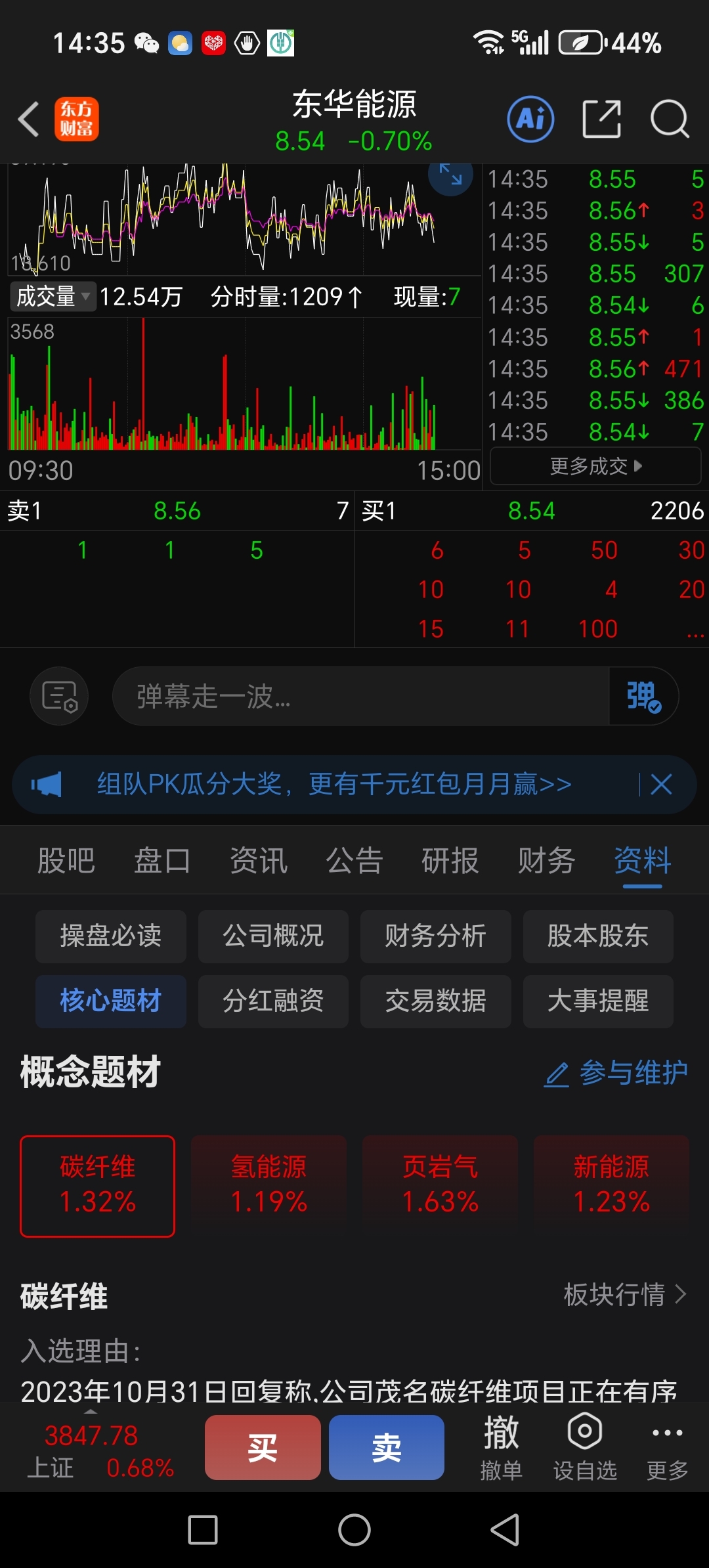Open the AI assistant icon
709x1568 pixels.
tap(530, 119)
